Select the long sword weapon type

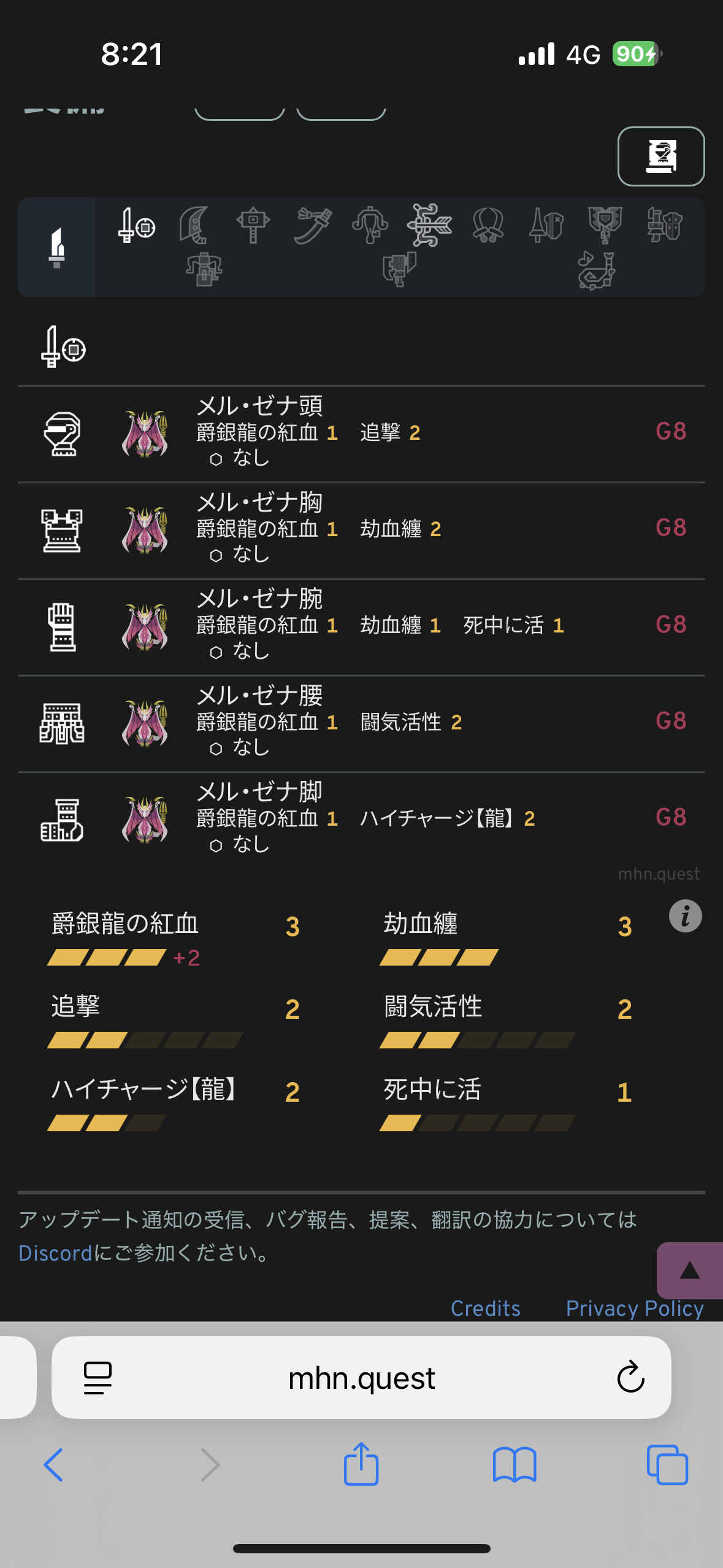pyautogui.click(x=312, y=226)
